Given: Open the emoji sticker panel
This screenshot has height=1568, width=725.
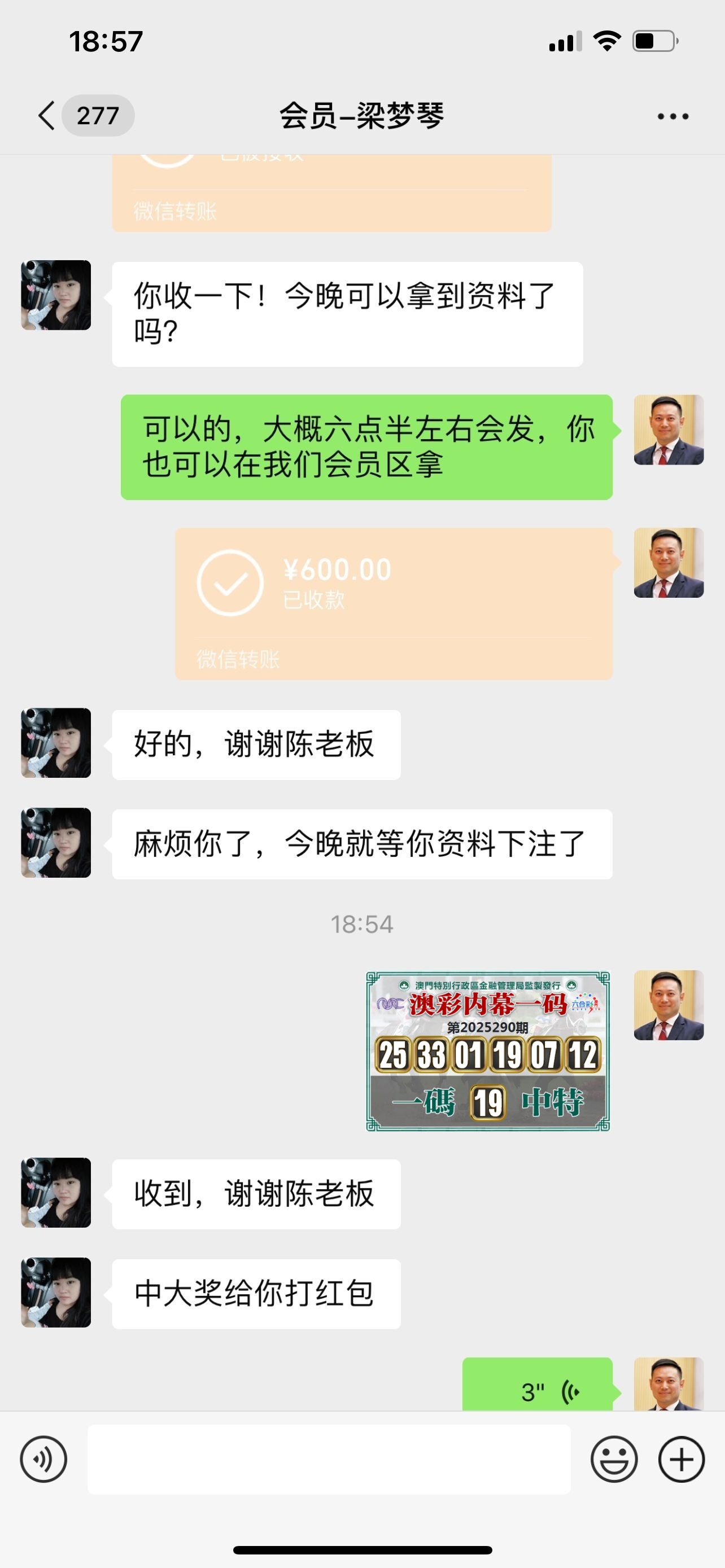Looking at the screenshot, I should [x=614, y=1459].
